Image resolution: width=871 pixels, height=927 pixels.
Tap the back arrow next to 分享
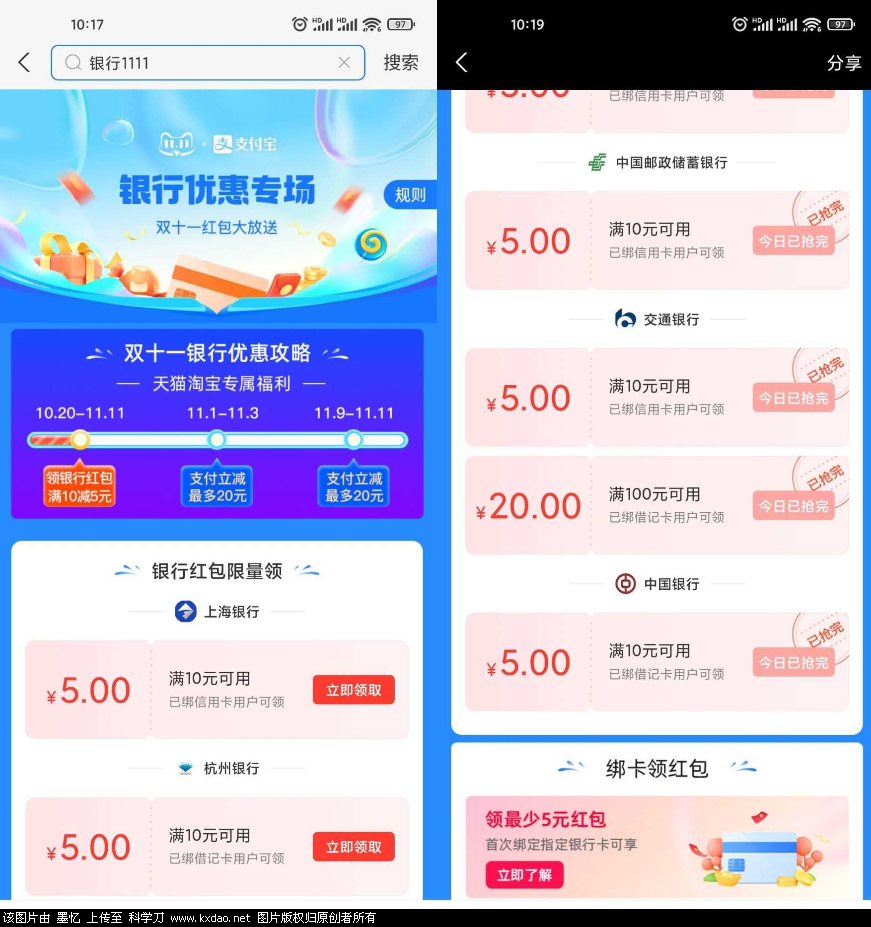point(461,62)
